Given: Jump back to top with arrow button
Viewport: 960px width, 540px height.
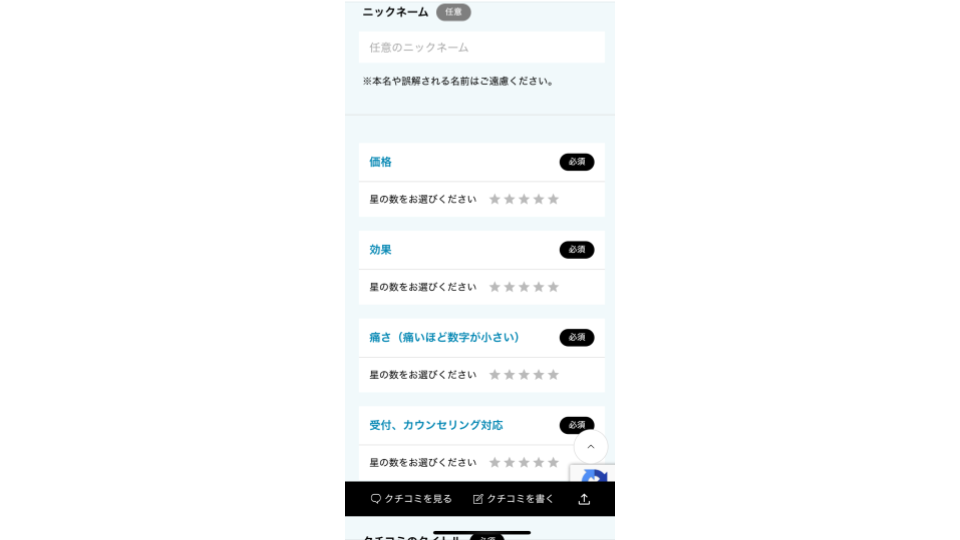Looking at the screenshot, I should pos(591,447).
